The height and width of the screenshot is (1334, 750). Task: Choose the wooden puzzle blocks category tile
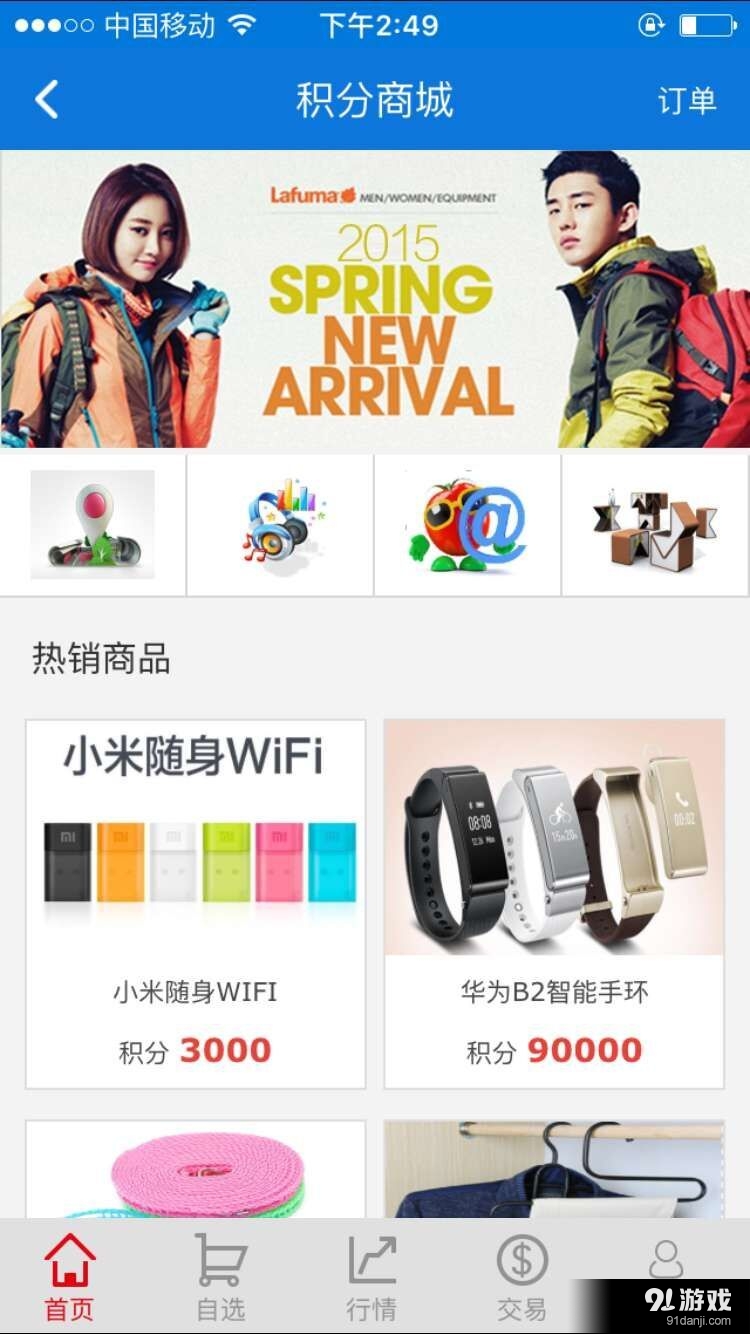(x=656, y=525)
